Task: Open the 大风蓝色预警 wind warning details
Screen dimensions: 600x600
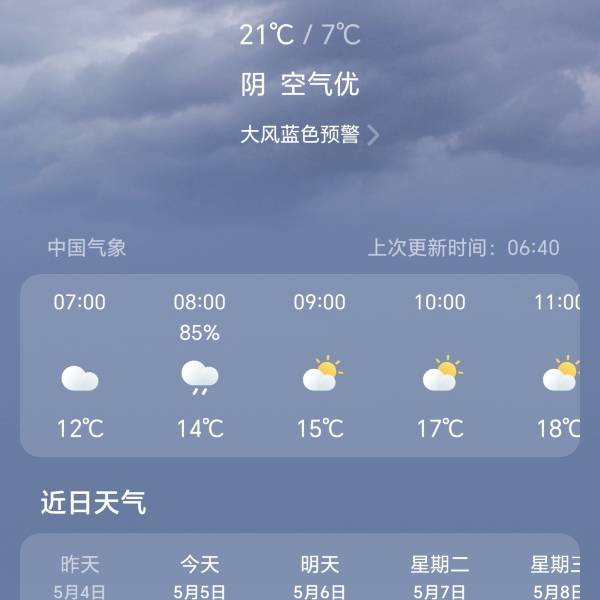Action: [309, 135]
